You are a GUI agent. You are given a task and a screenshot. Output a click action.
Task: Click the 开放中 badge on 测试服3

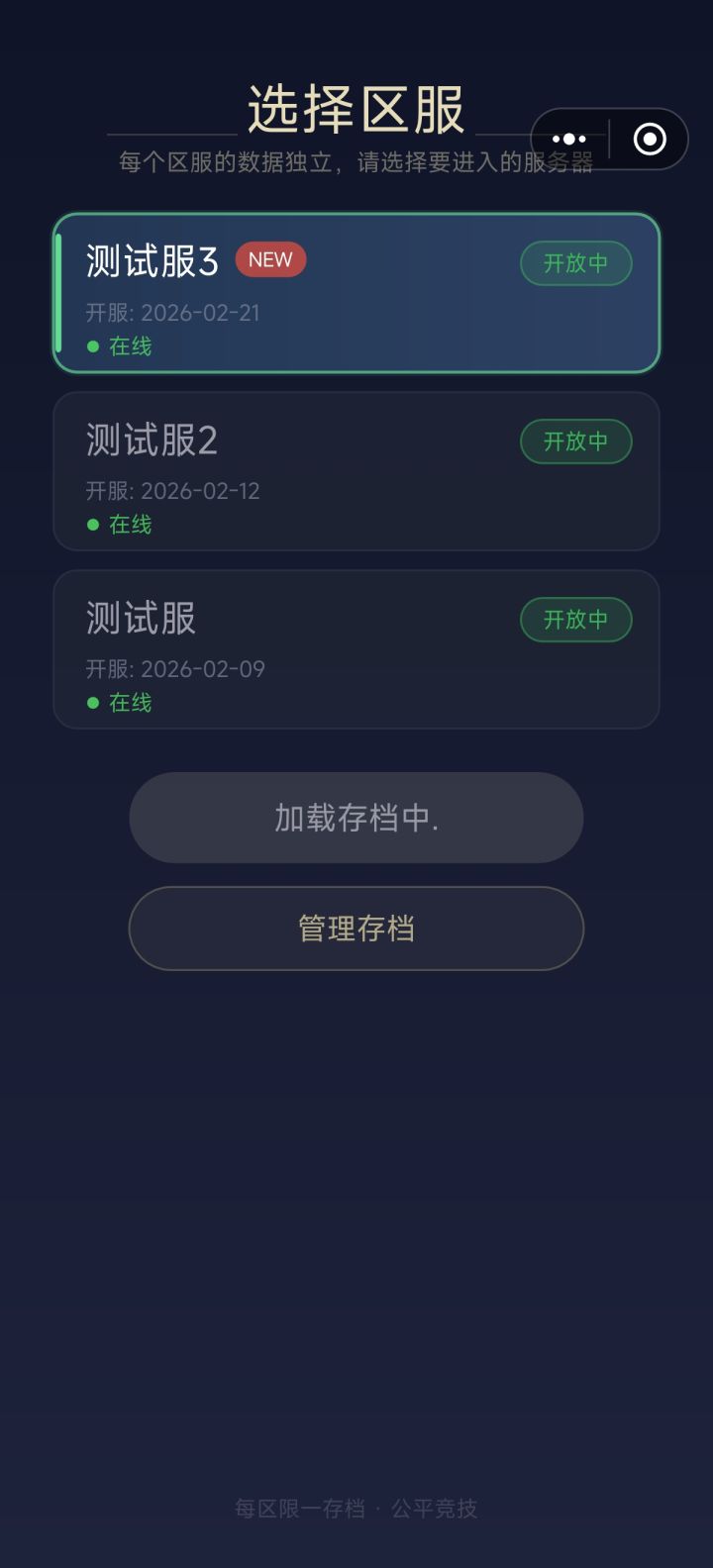(575, 263)
